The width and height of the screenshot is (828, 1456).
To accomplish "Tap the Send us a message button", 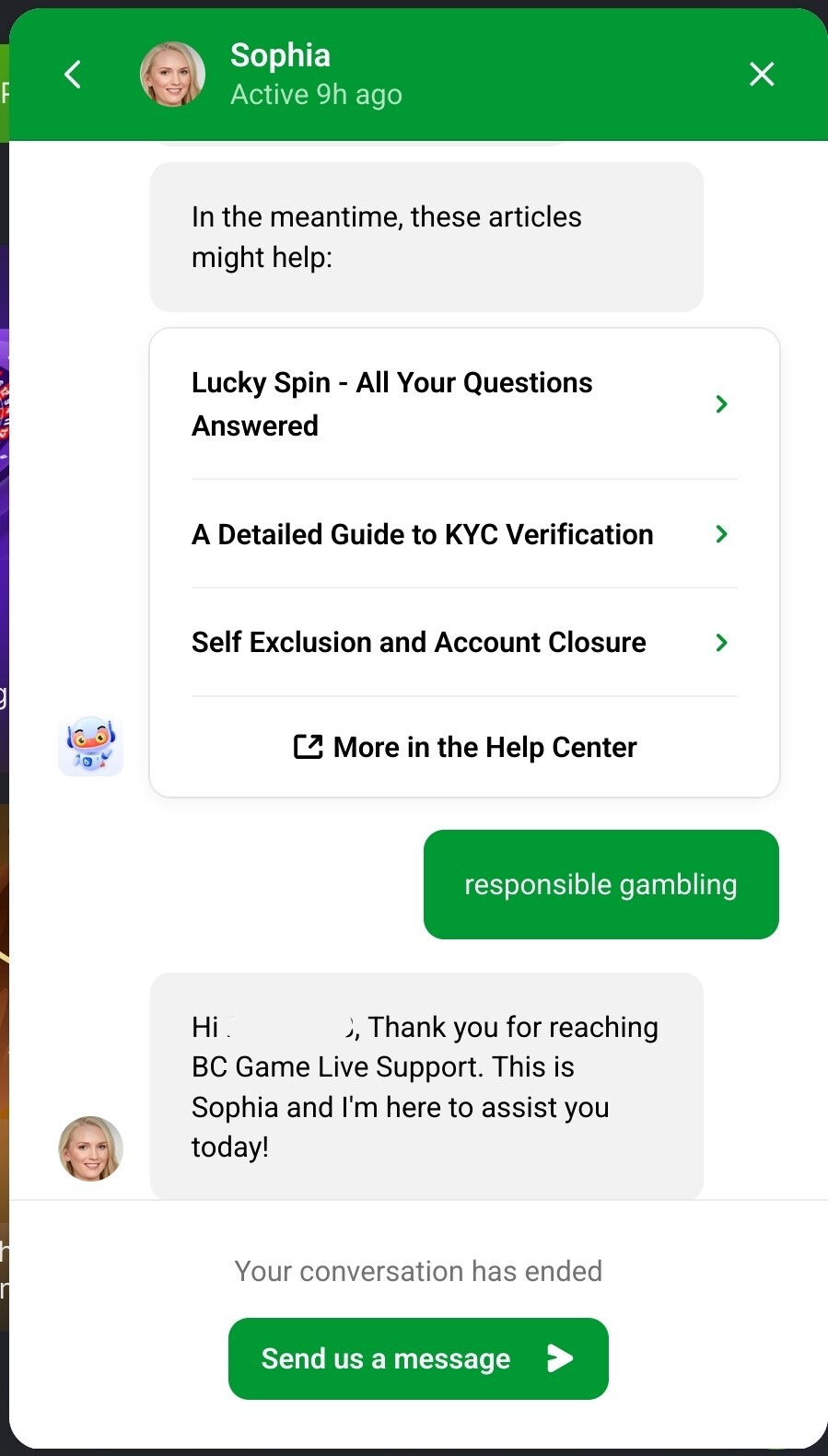I will click(x=418, y=1358).
